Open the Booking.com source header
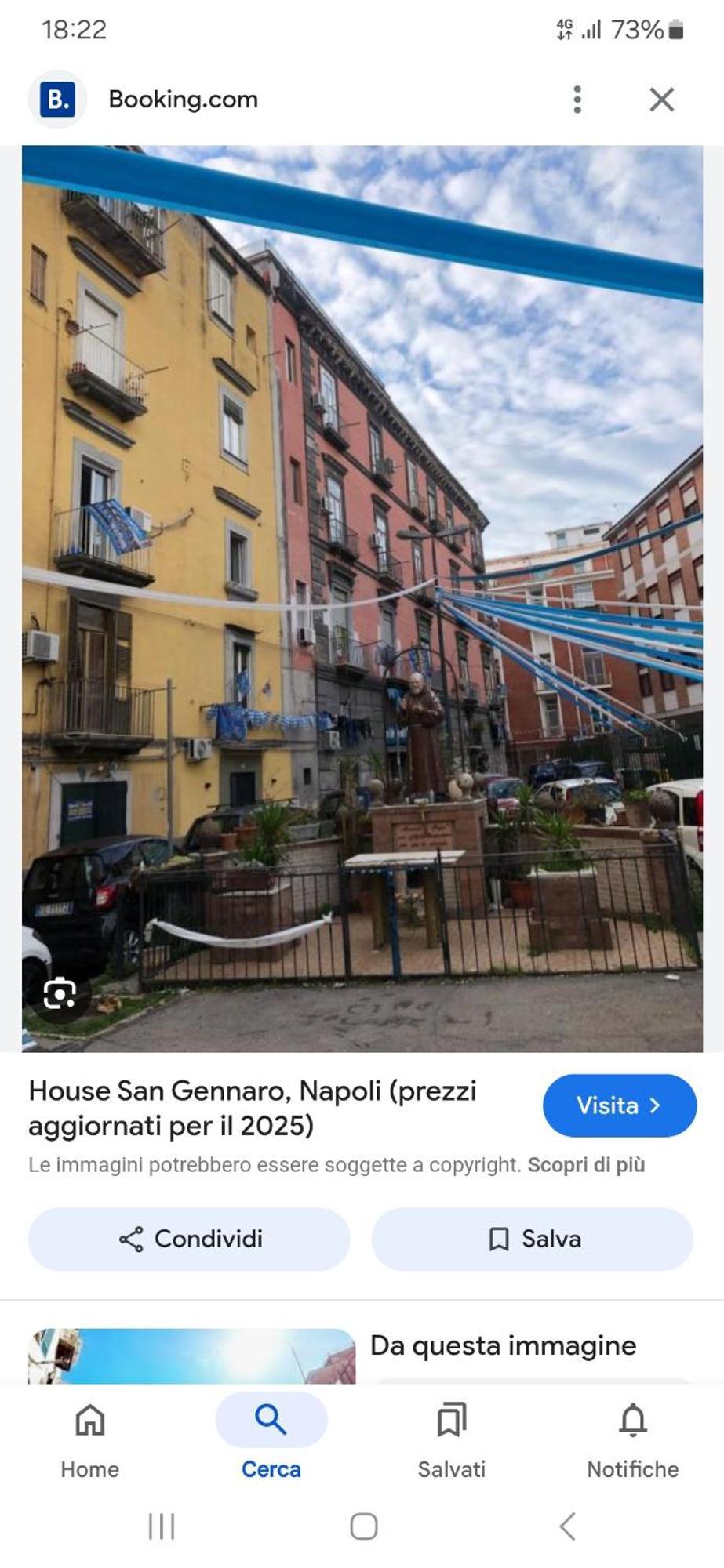Screen dimensions: 724x1568 pyautogui.click(x=183, y=100)
